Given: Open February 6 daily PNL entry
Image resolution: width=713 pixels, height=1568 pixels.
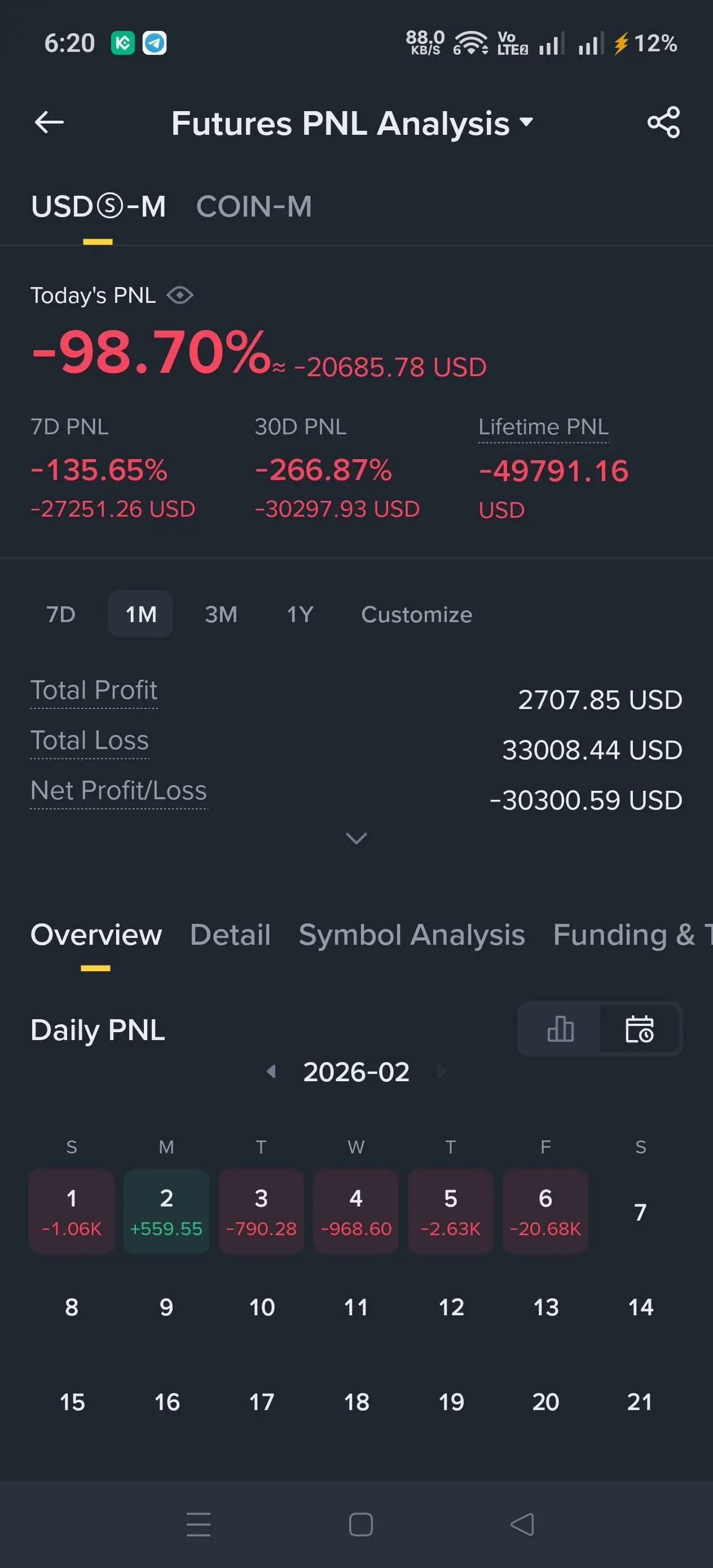Looking at the screenshot, I should [545, 1211].
